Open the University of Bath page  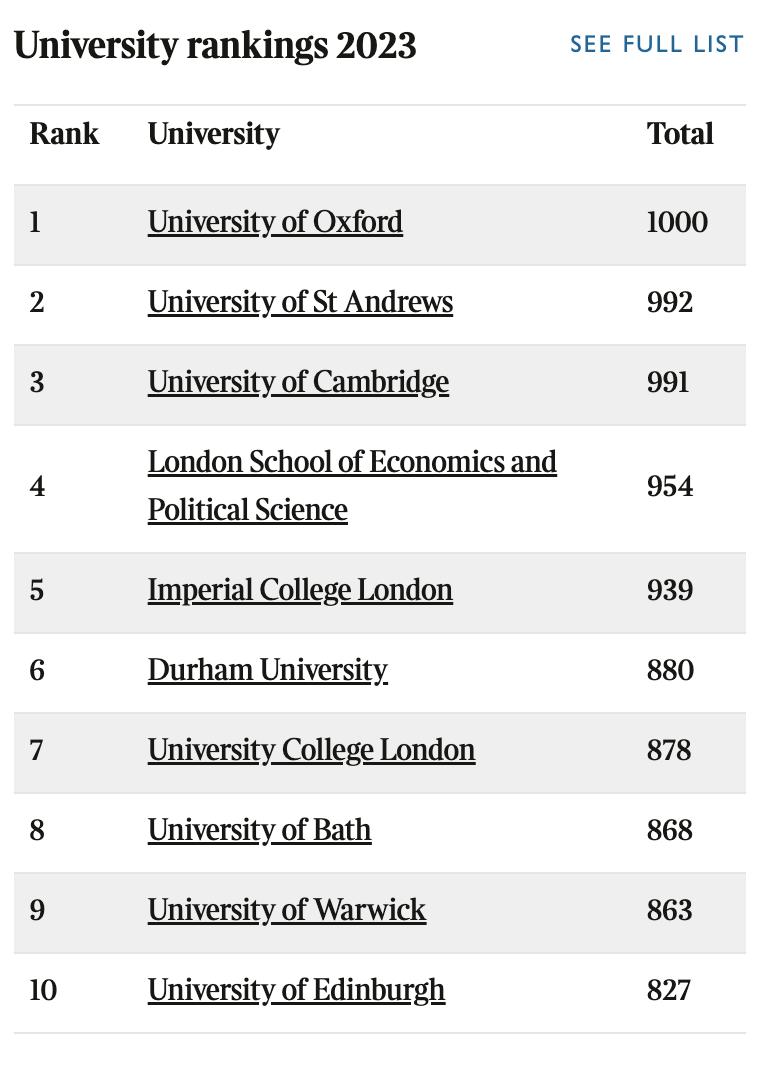[259, 830]
